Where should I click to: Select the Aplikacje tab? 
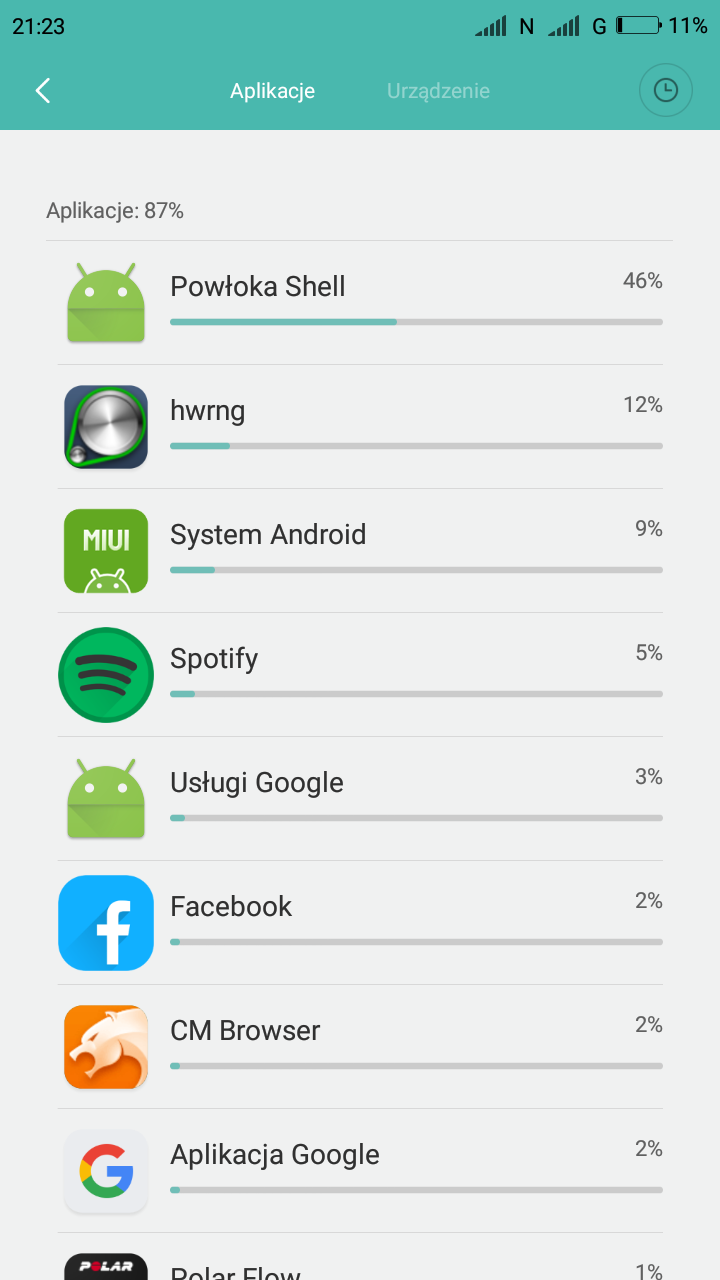272,91
